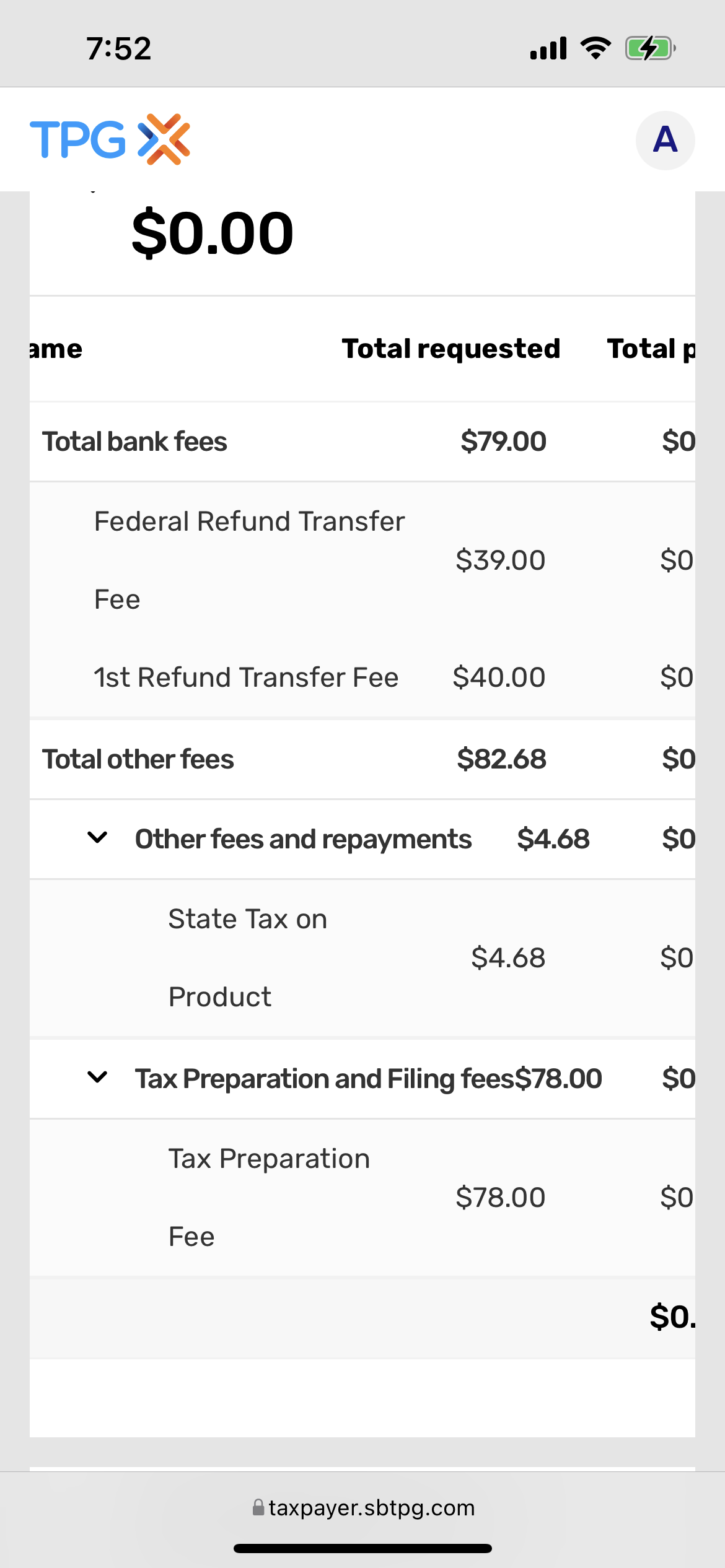Tap the Wi-Fi icon in the status bar
Screen dimensions: 725x1568
pyautogui.click(x=595, y=47)
